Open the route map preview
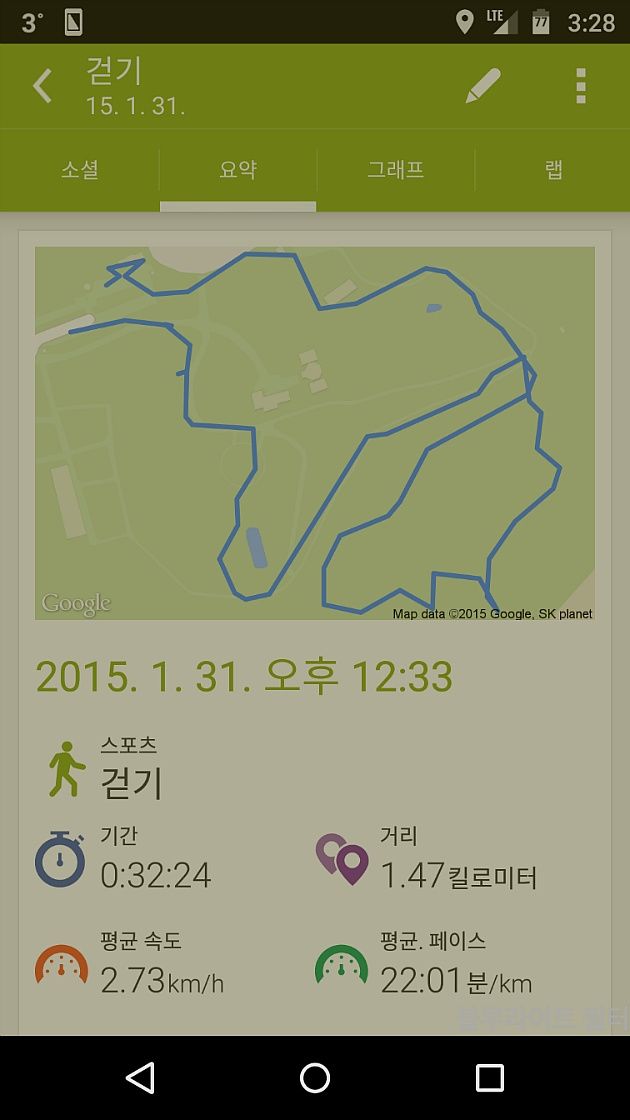This screenshot has width=630, height=1120. click(x=315, y=433)
